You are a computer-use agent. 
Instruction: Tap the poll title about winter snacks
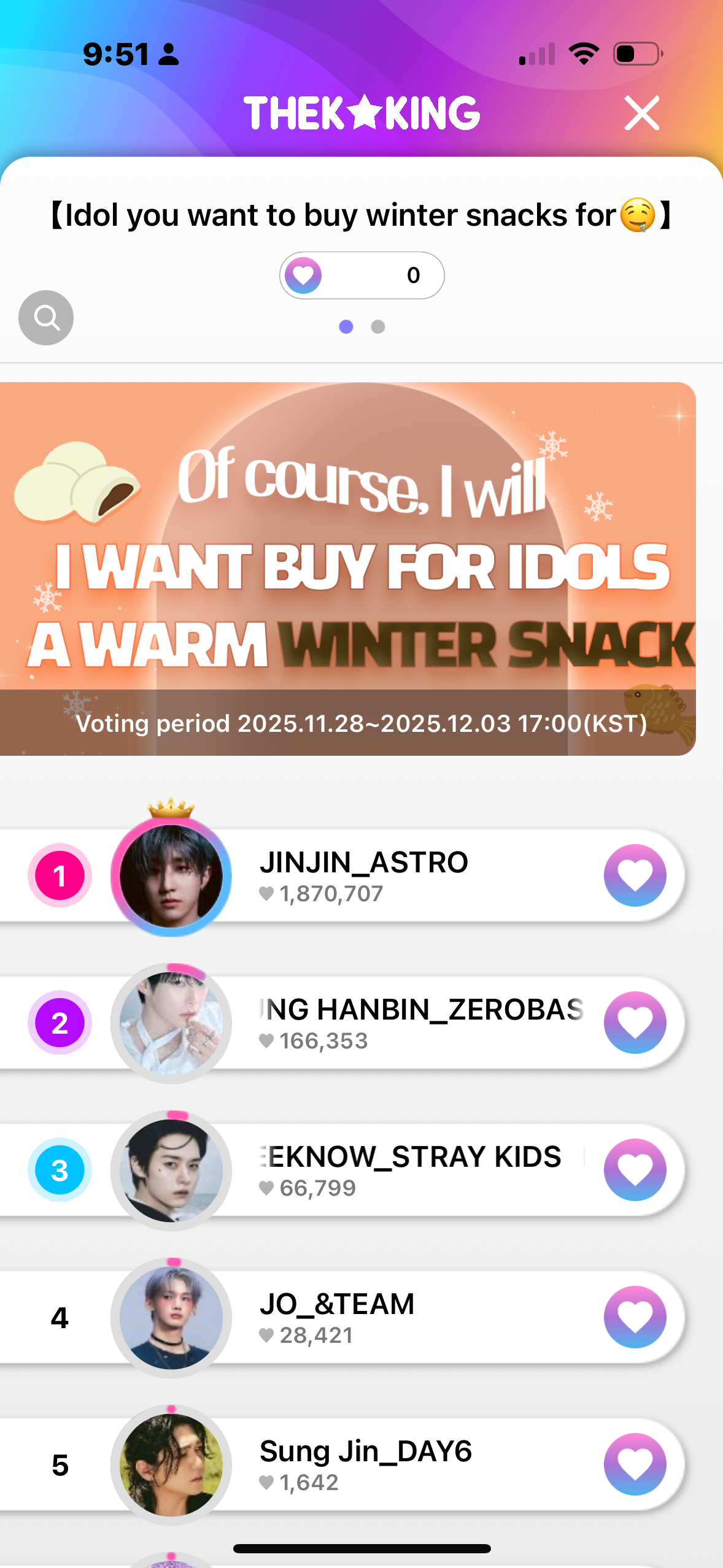click(x=361, y=215)
